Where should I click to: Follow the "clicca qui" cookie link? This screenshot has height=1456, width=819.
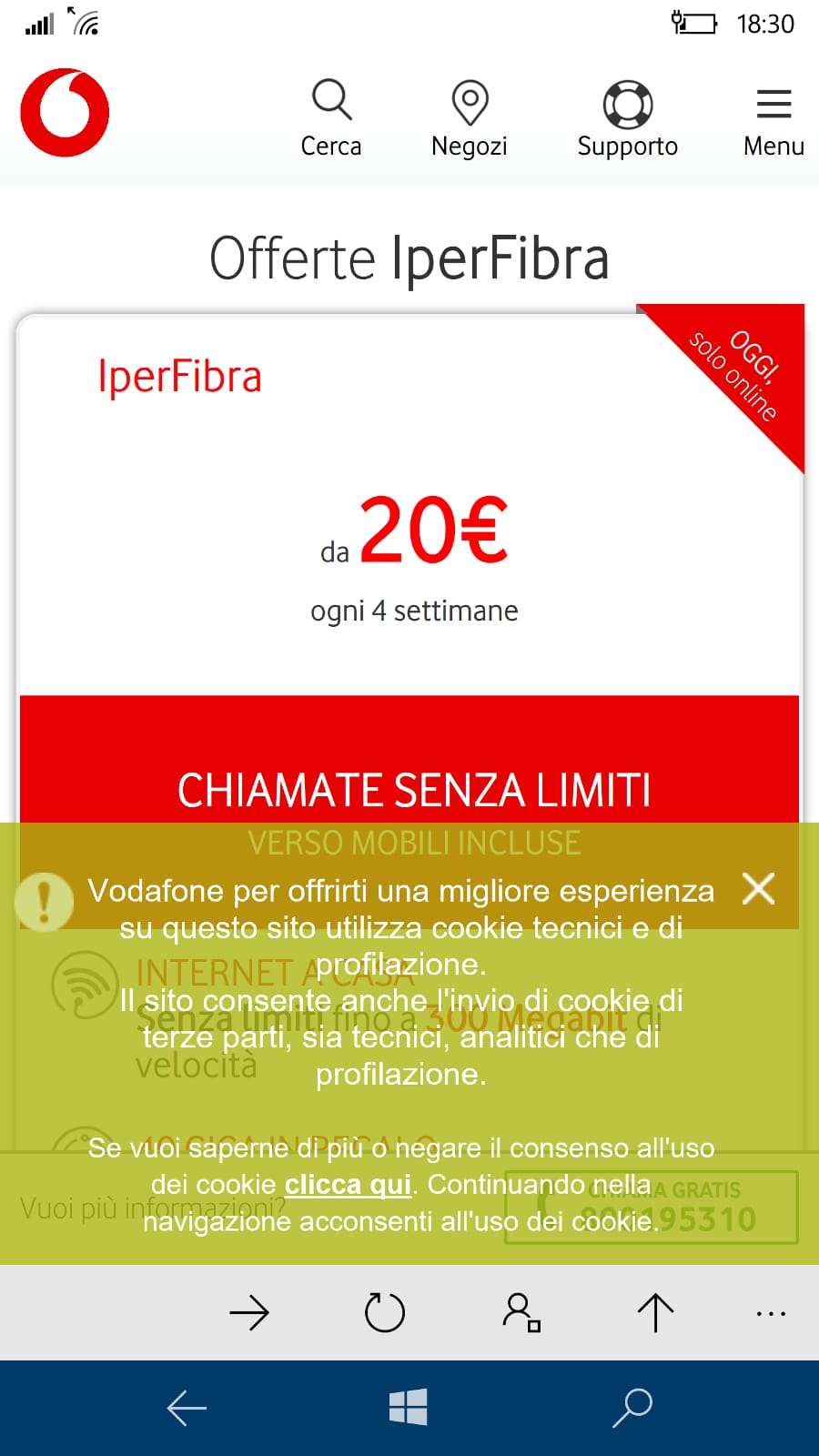pyautogui.click(x=348, y=1184)
